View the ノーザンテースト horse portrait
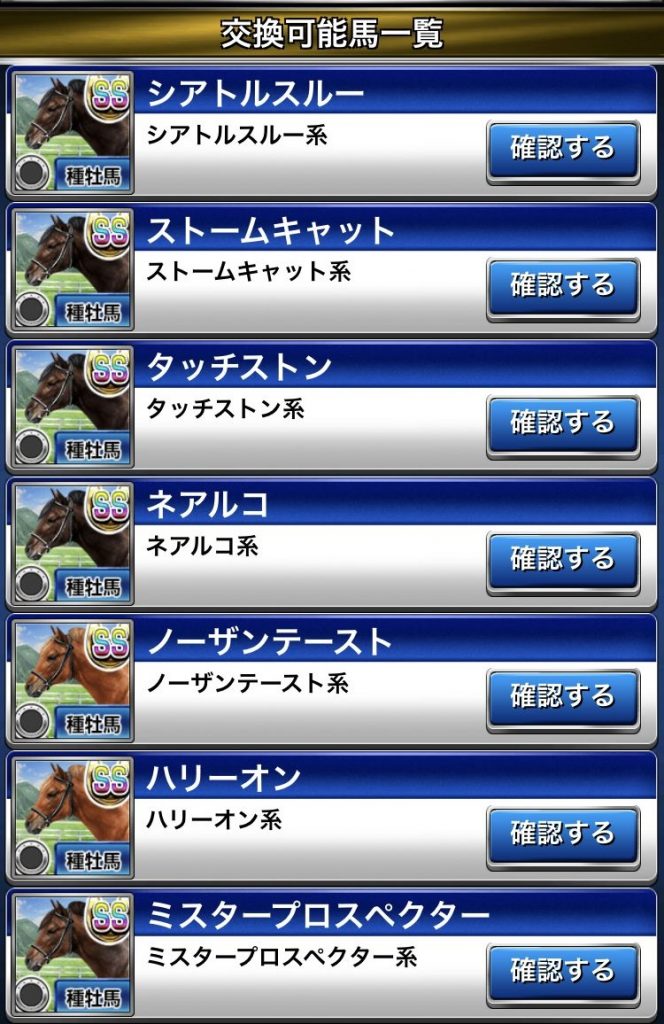The height and width of the screenshot is (1024, 664). click(x=73, y=680)
